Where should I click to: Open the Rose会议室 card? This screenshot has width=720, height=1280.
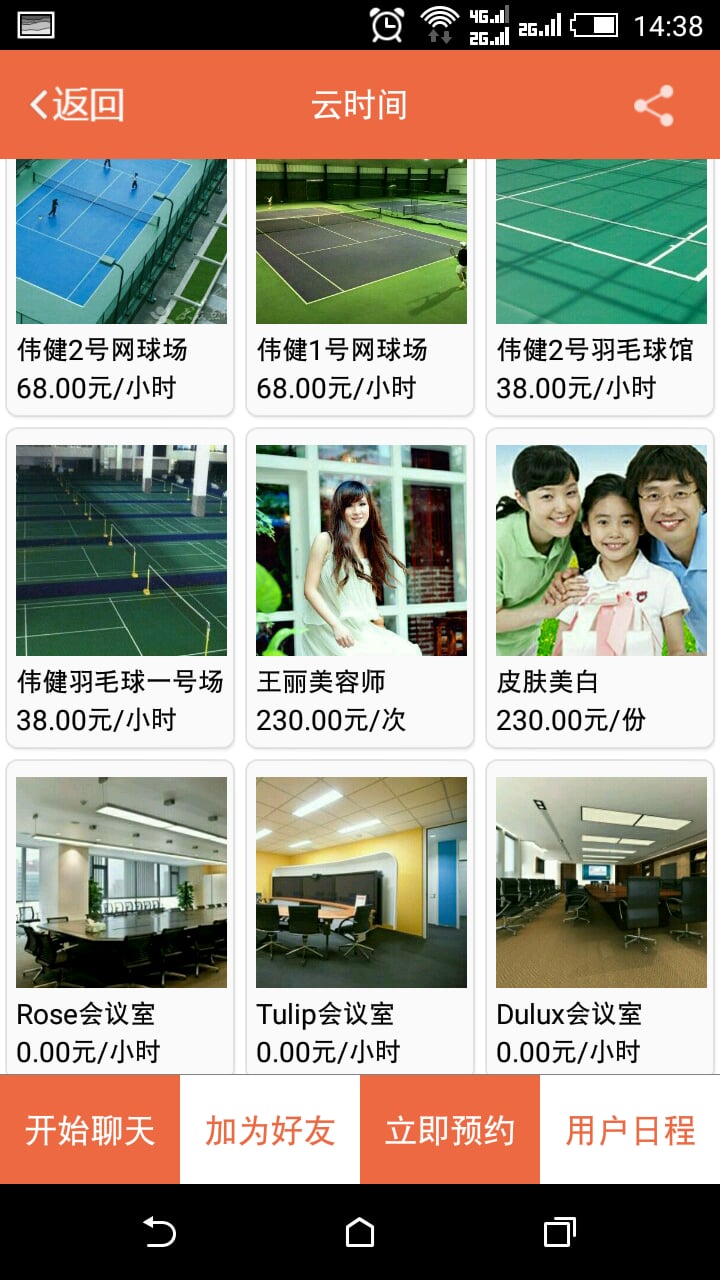click(120, 915)
